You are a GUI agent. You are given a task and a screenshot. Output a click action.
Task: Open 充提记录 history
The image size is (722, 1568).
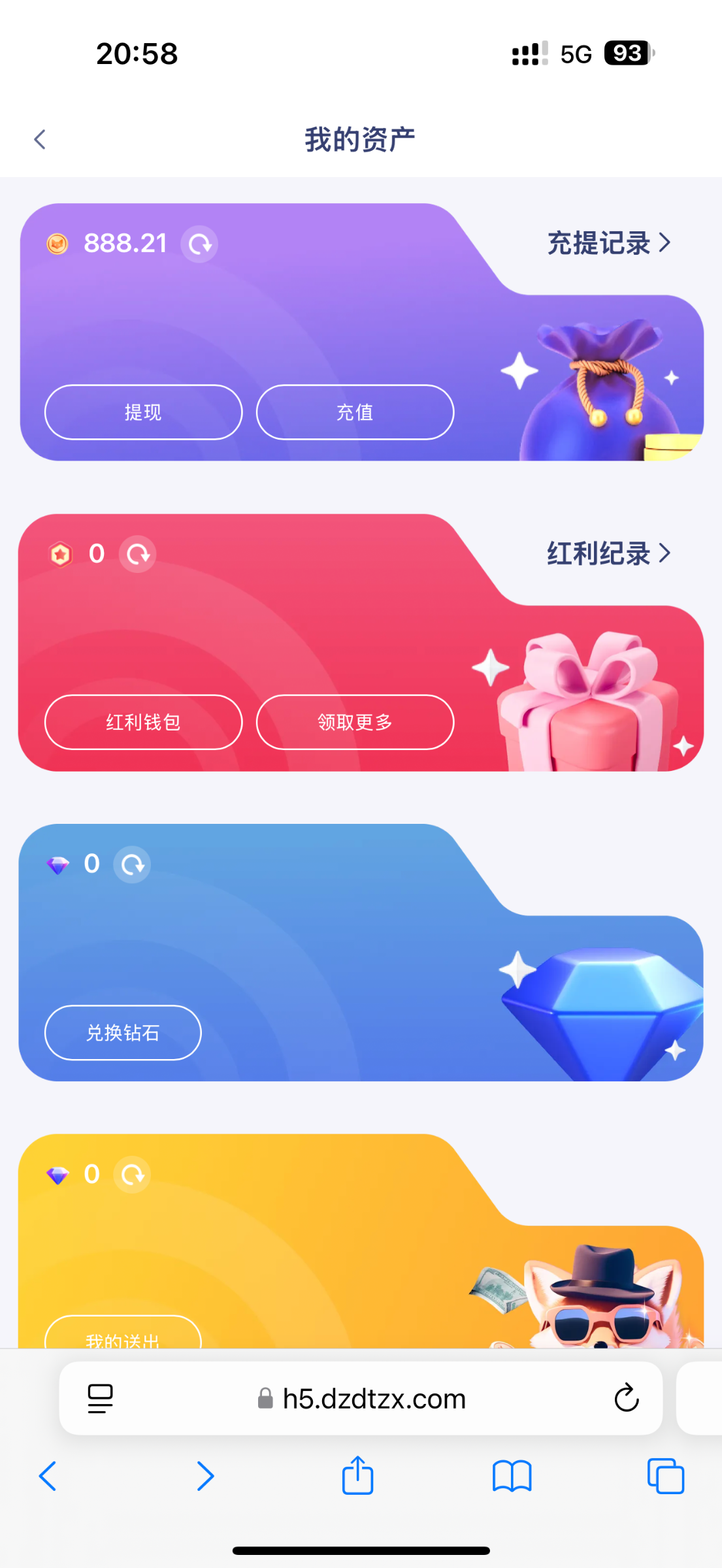pyautogui.click(x=608, y=243)
